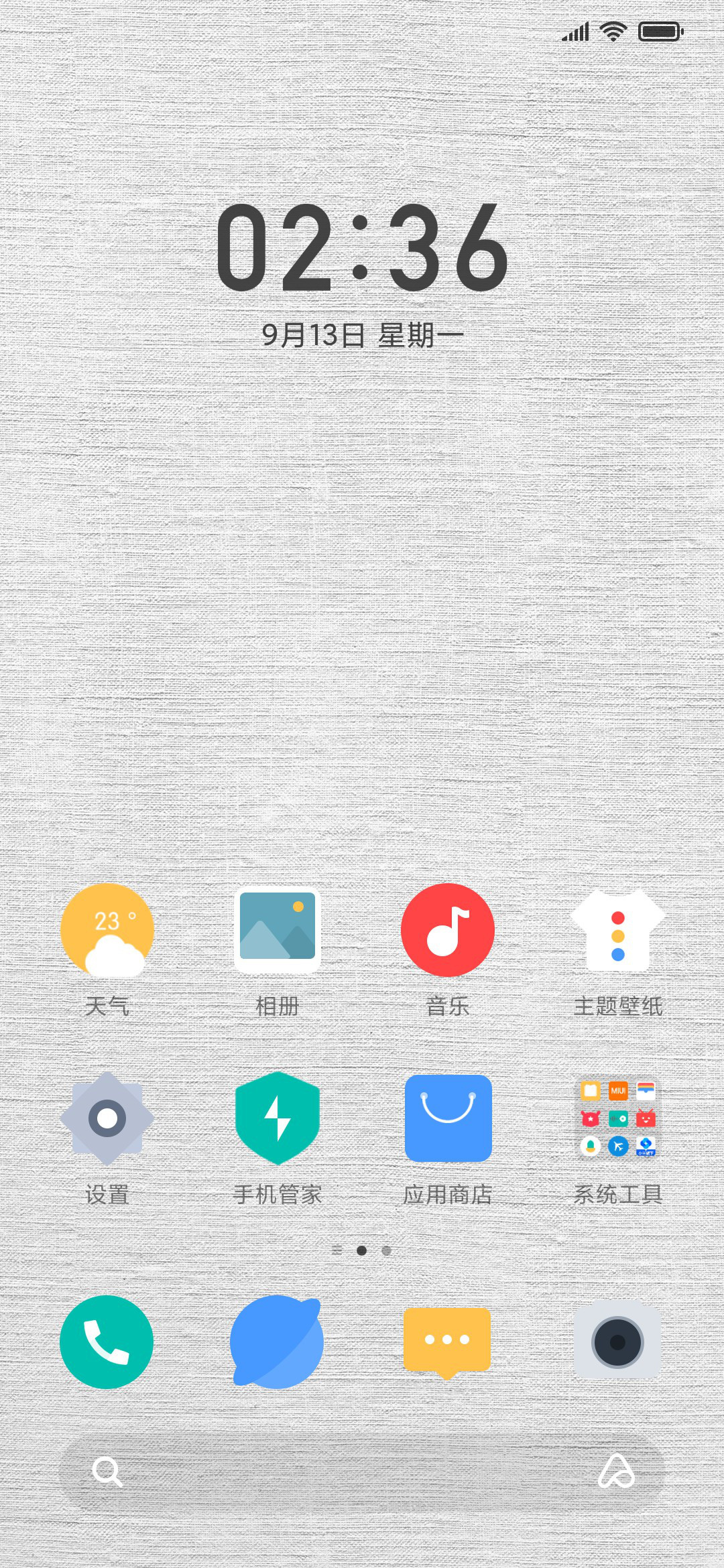Open the phone dialer in dock
The height and width of the screenshot is (1568, 724).
tap(107, 1342)
